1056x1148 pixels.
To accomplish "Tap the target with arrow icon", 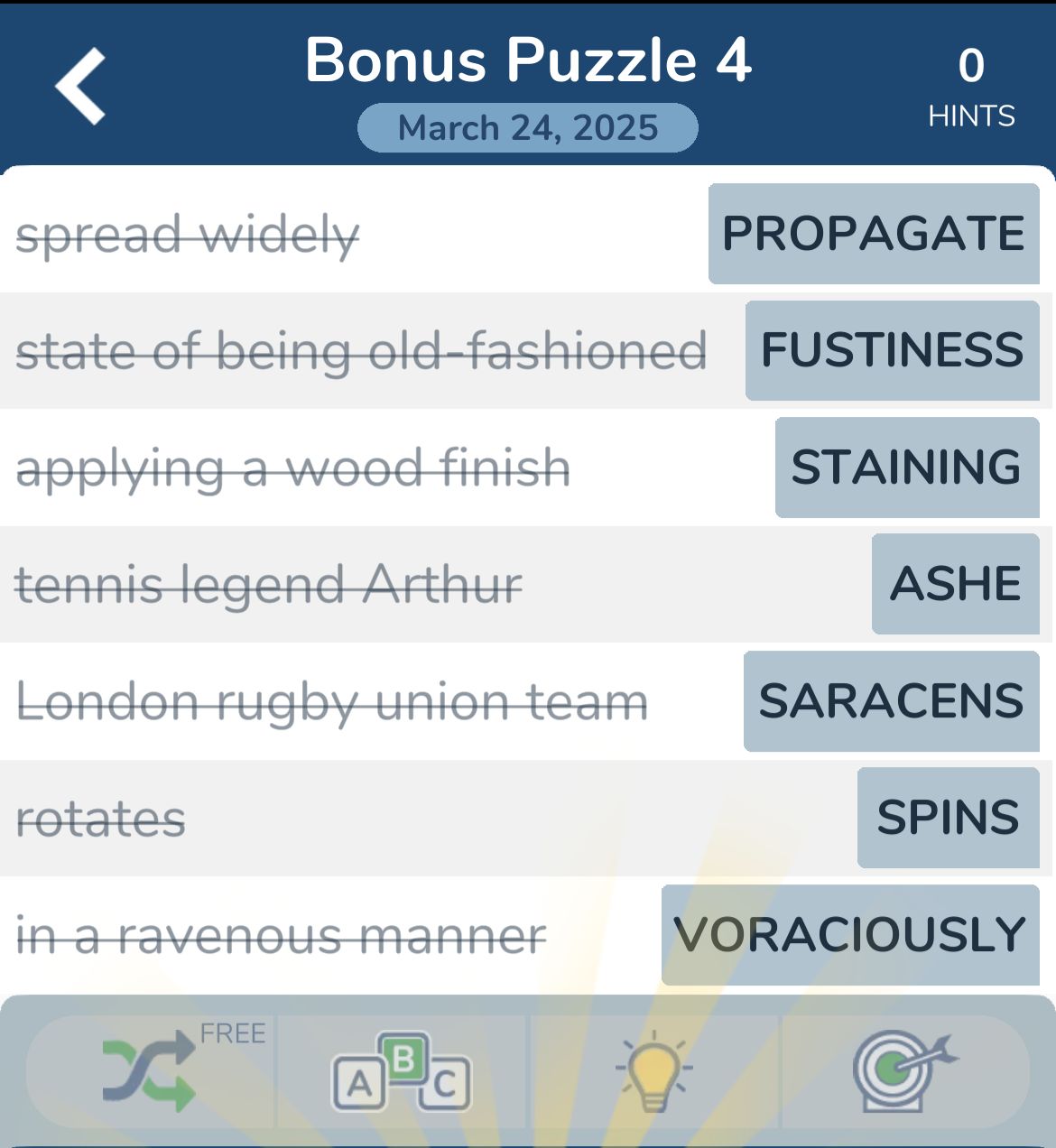I will [903, 1071].
